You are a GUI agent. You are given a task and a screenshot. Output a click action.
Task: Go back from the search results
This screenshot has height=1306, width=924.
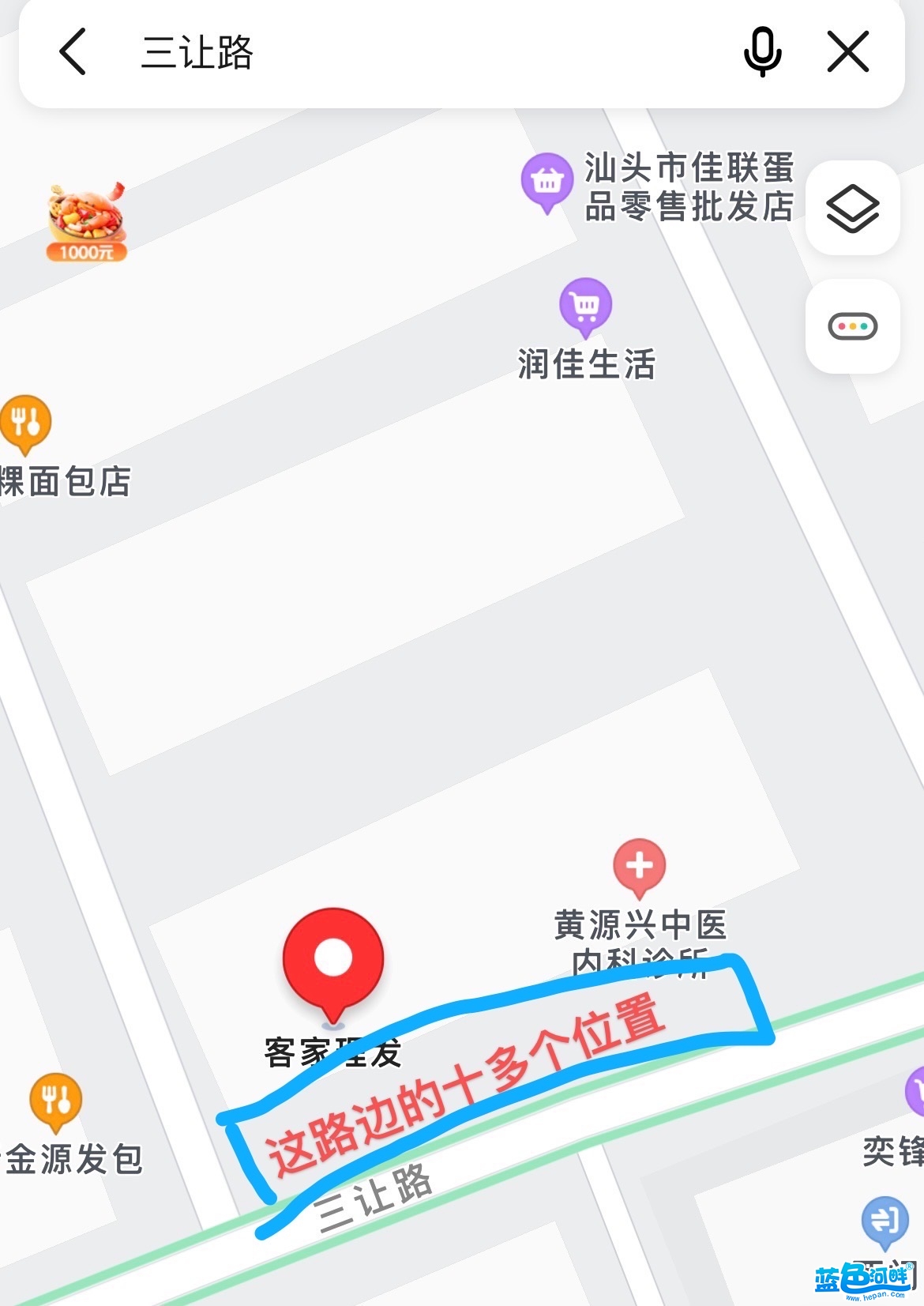pos(73,52)
